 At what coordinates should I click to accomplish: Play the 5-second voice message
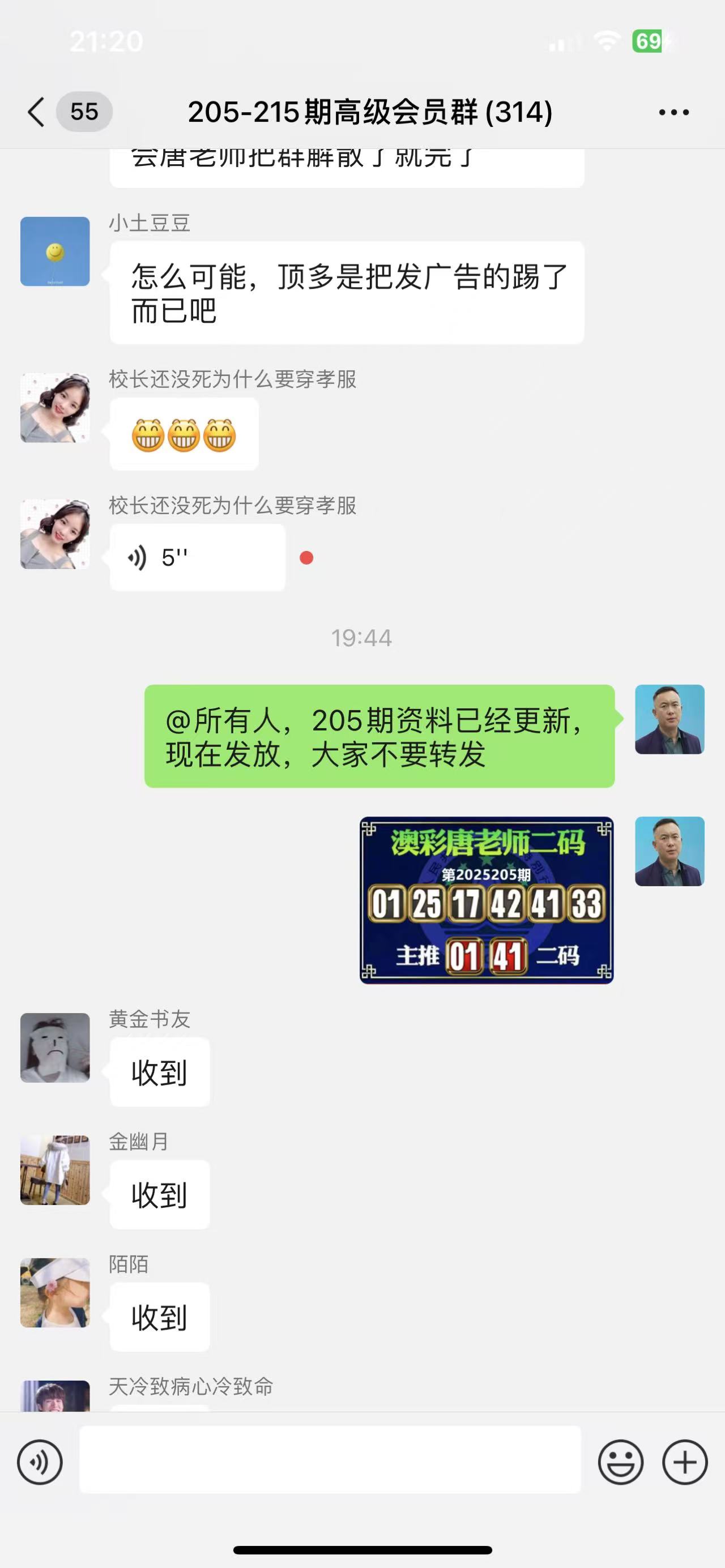(197, 558)
